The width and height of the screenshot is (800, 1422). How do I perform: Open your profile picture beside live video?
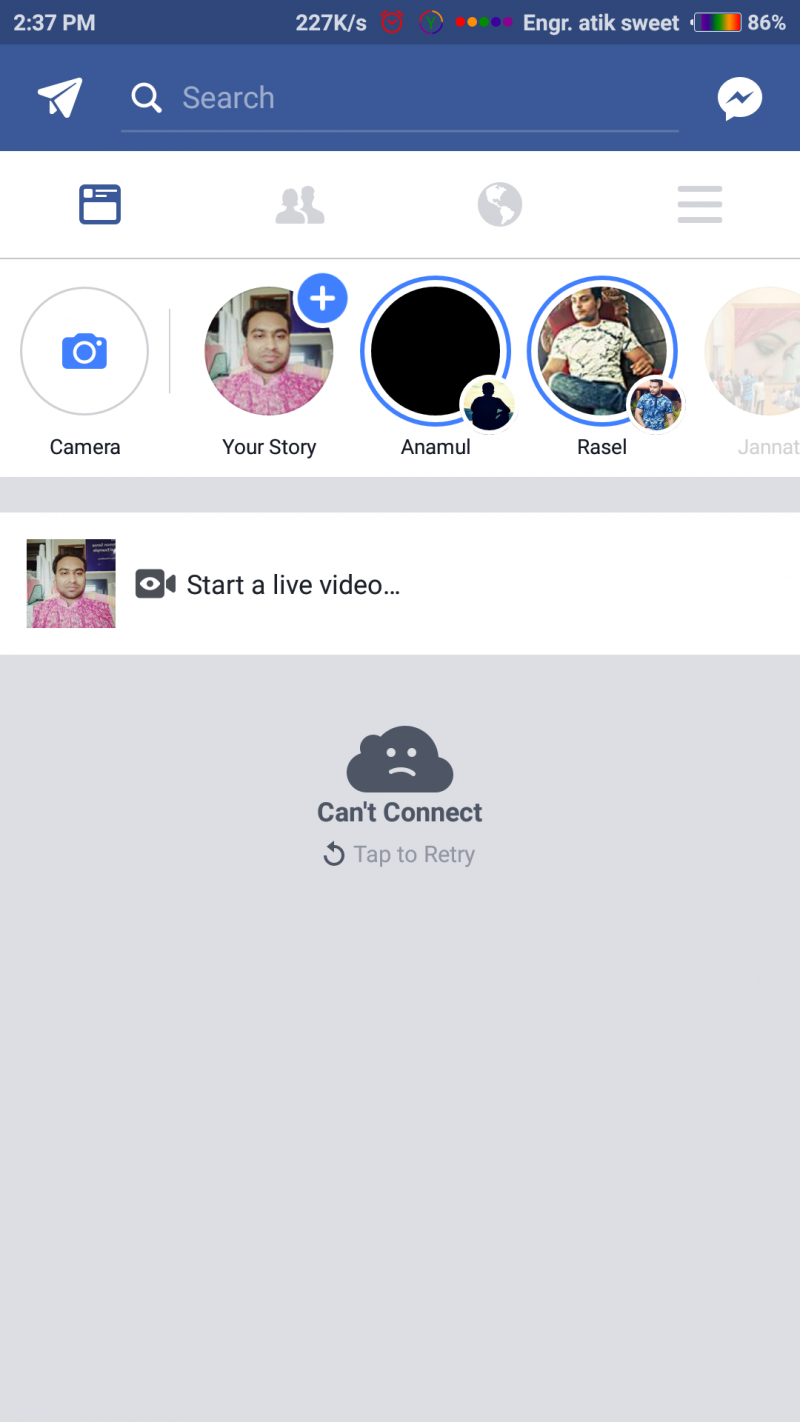click(71, 584)
